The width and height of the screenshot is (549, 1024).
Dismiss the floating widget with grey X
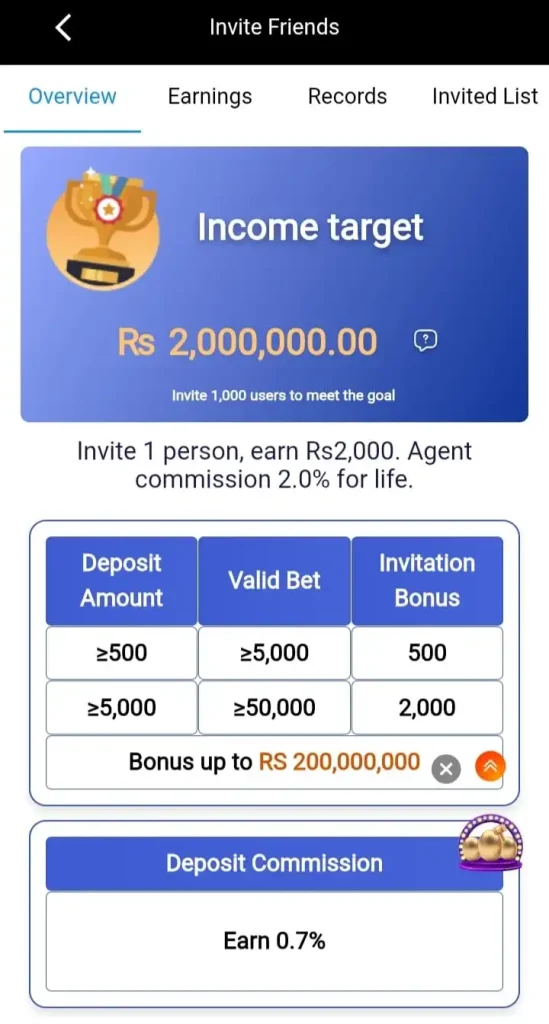[446, 769]
